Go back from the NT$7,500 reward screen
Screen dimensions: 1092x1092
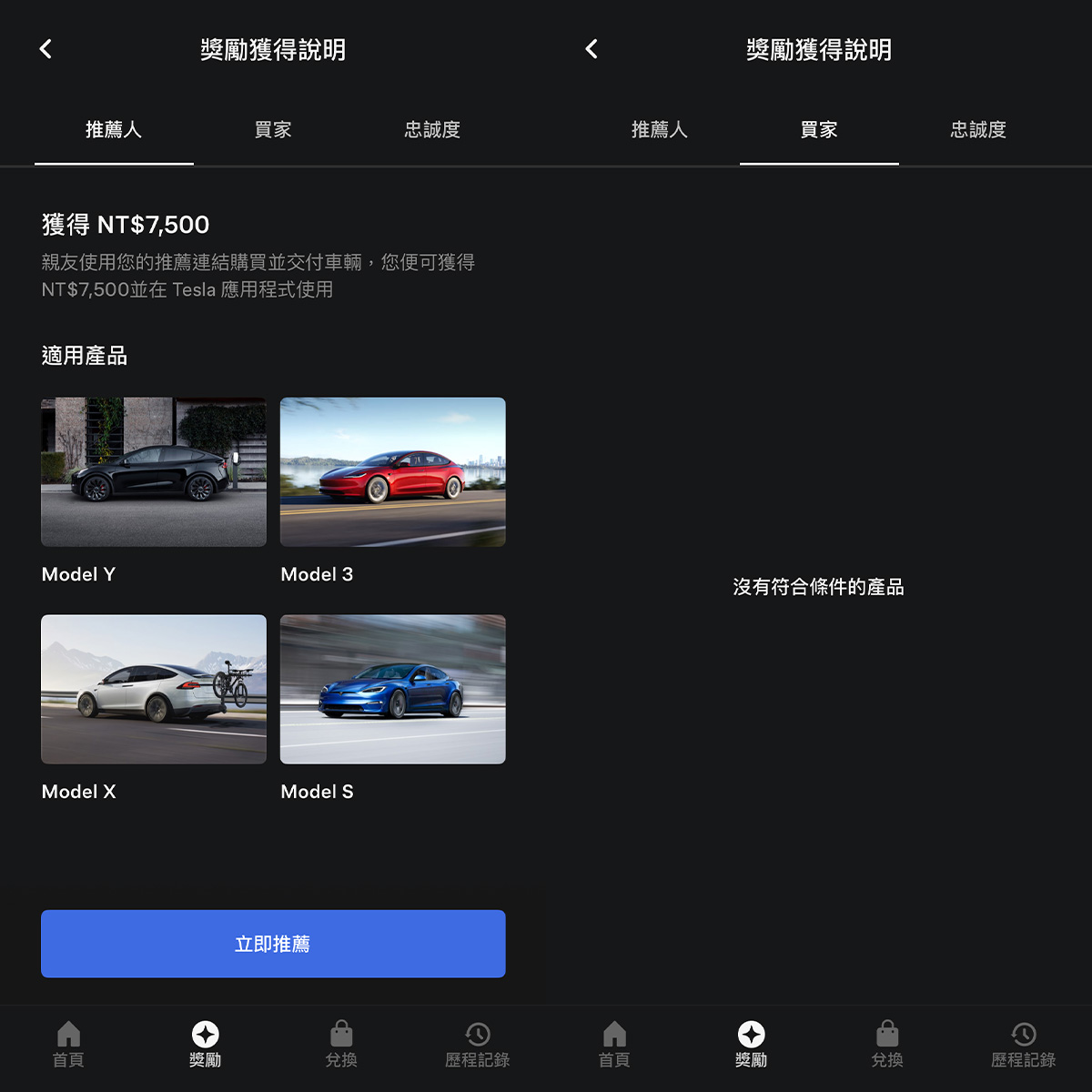pos(46,49)
